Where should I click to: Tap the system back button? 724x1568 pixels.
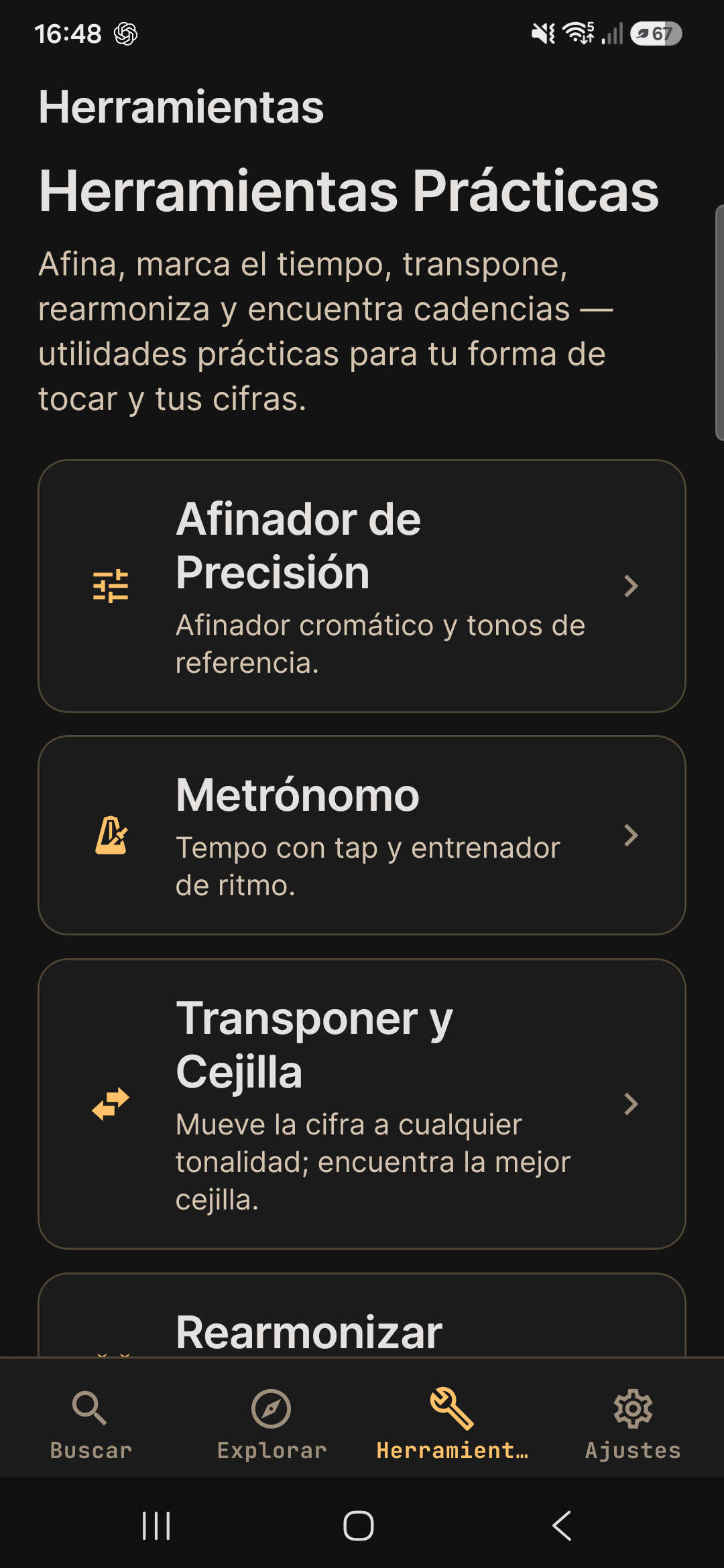562,1526
